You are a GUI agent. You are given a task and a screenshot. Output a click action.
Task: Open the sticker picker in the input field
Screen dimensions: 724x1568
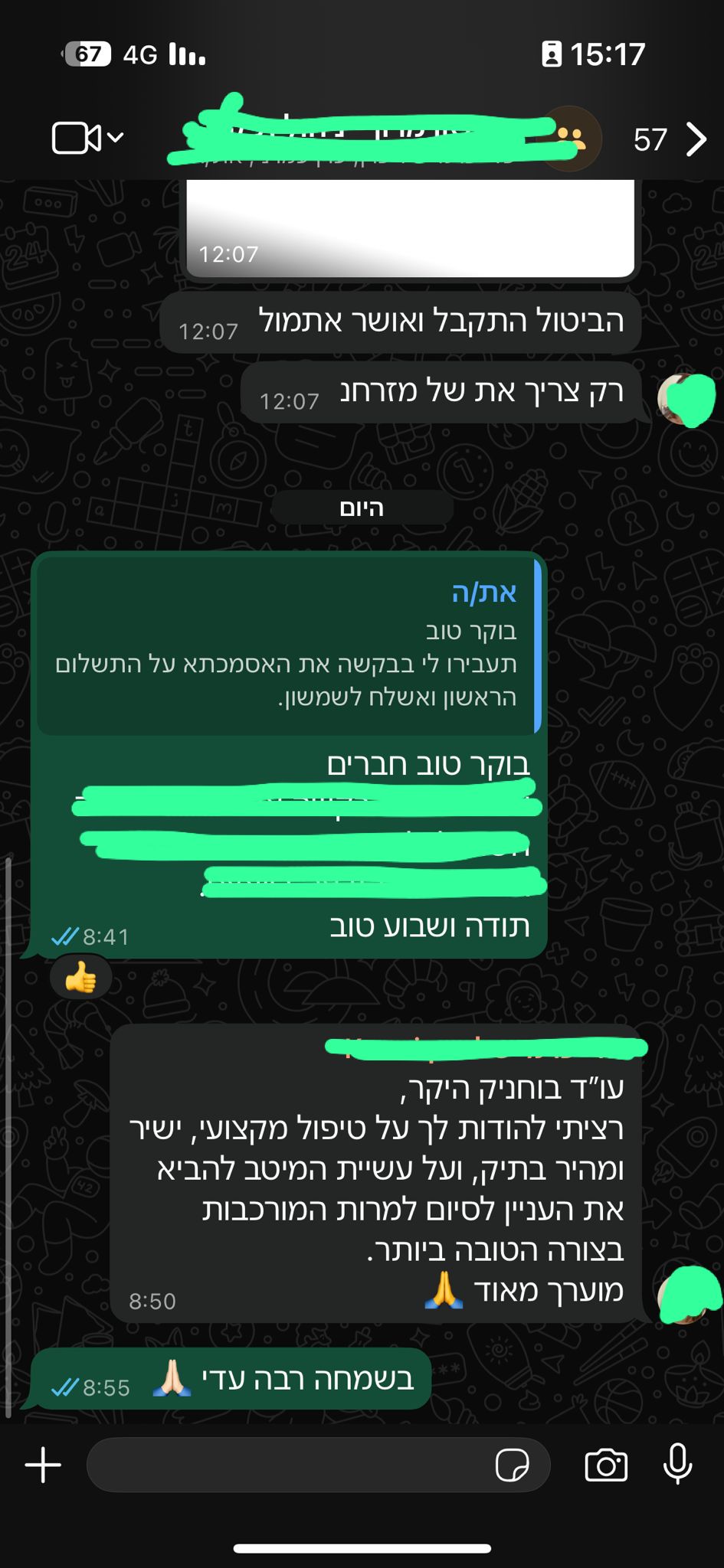(x=511, y=1465)
